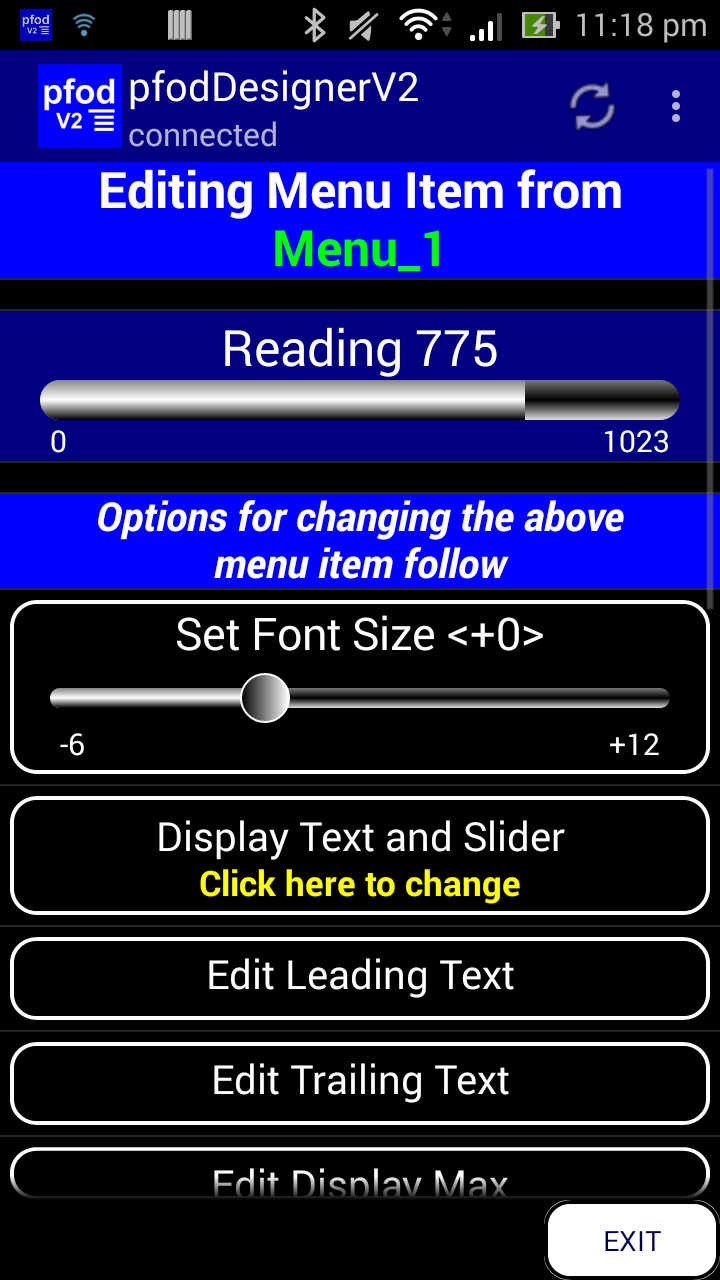Open the overflow menu
This screenshot has height=1280, width=720.
click(676, 107)
